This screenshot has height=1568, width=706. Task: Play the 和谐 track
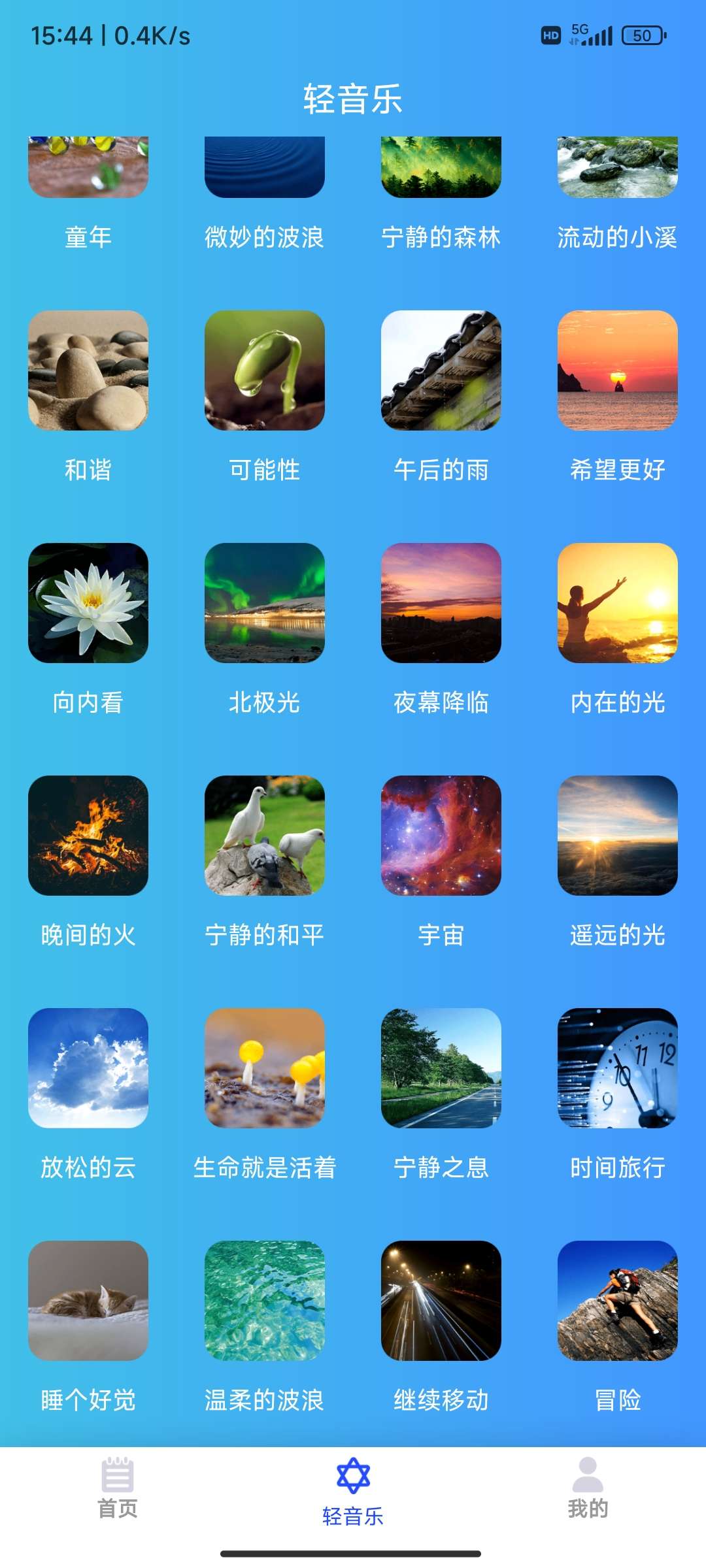88,370
